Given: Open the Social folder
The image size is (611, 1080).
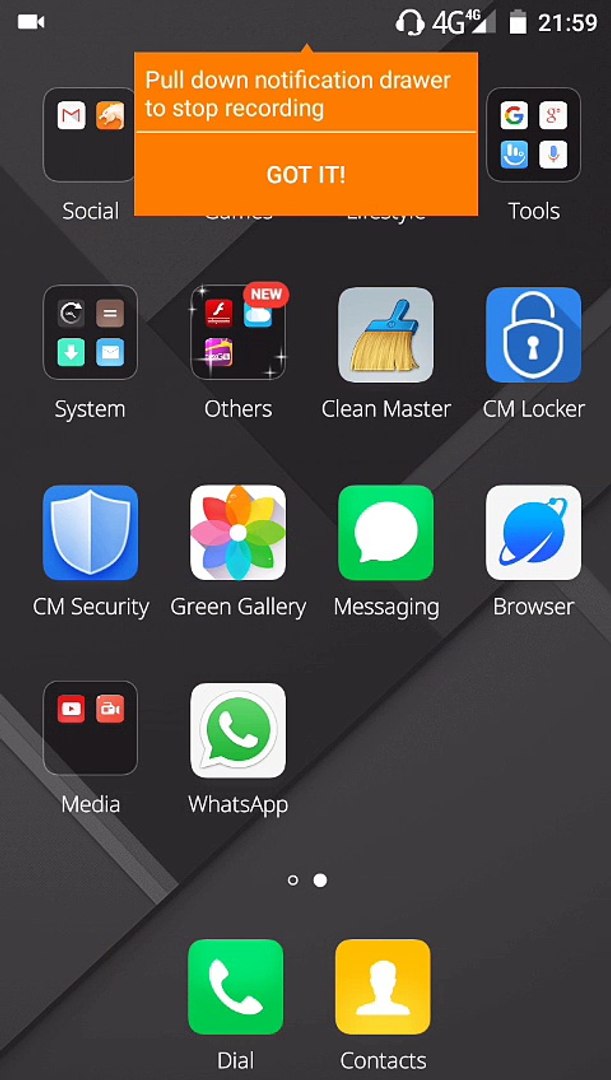Looking at the screenshot, I should [x=90, y=135].
